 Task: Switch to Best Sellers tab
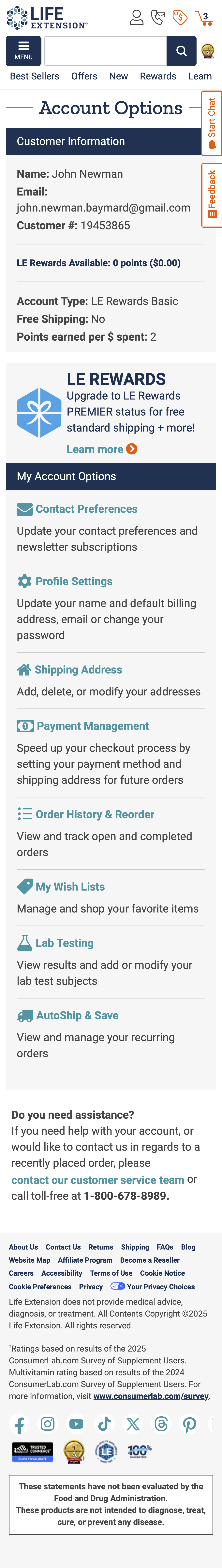(35, 76)
